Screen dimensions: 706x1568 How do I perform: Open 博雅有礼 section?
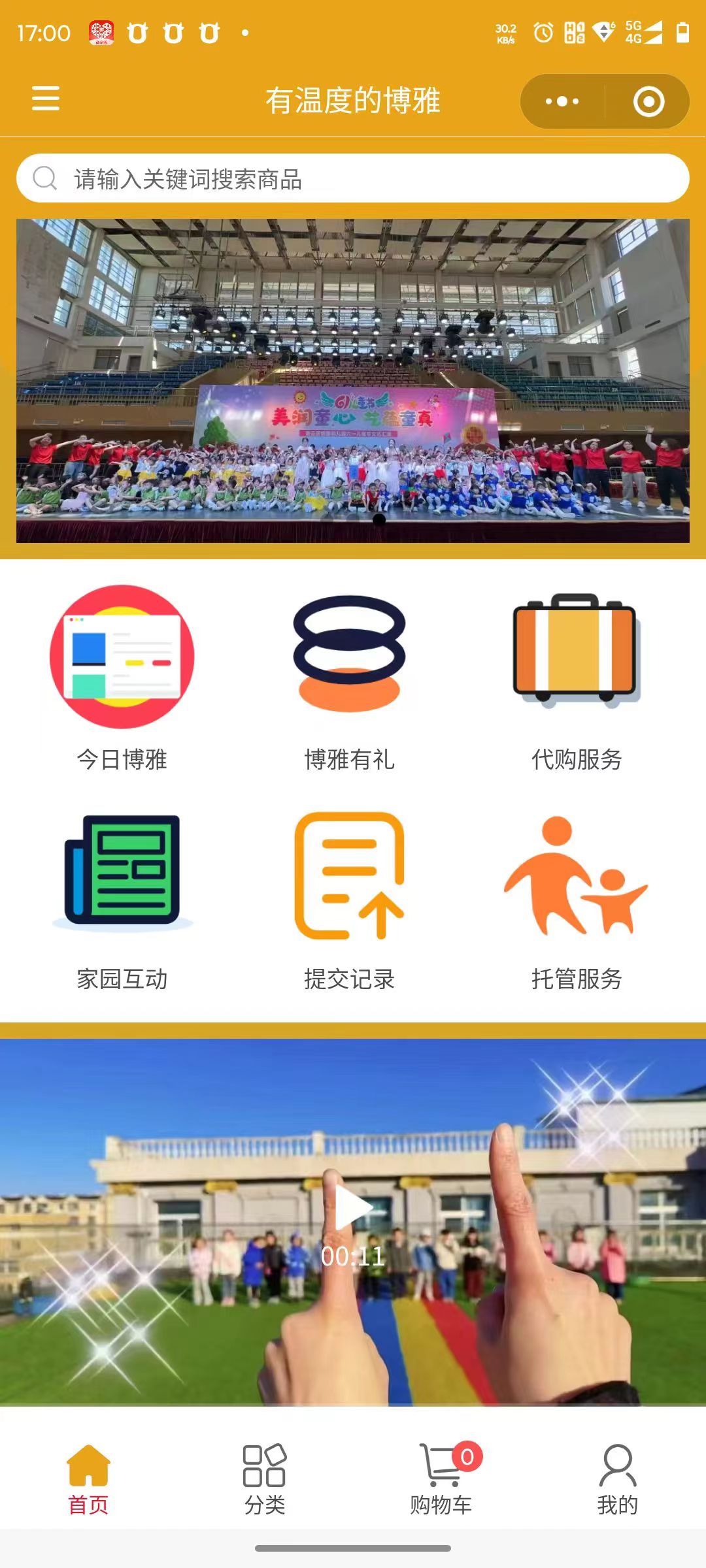pyautogui.click(x=350, y=676)
